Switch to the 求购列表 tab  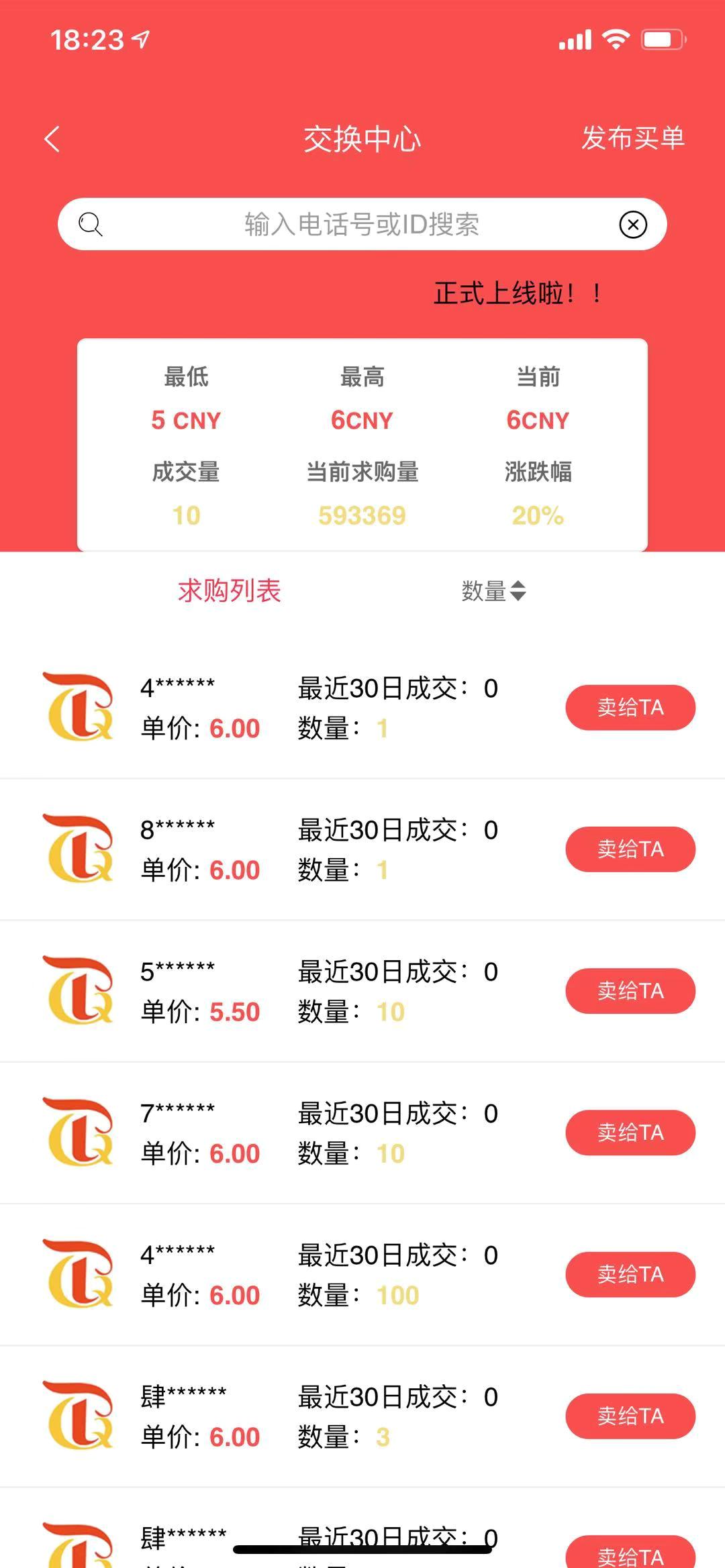click(229, 590)
